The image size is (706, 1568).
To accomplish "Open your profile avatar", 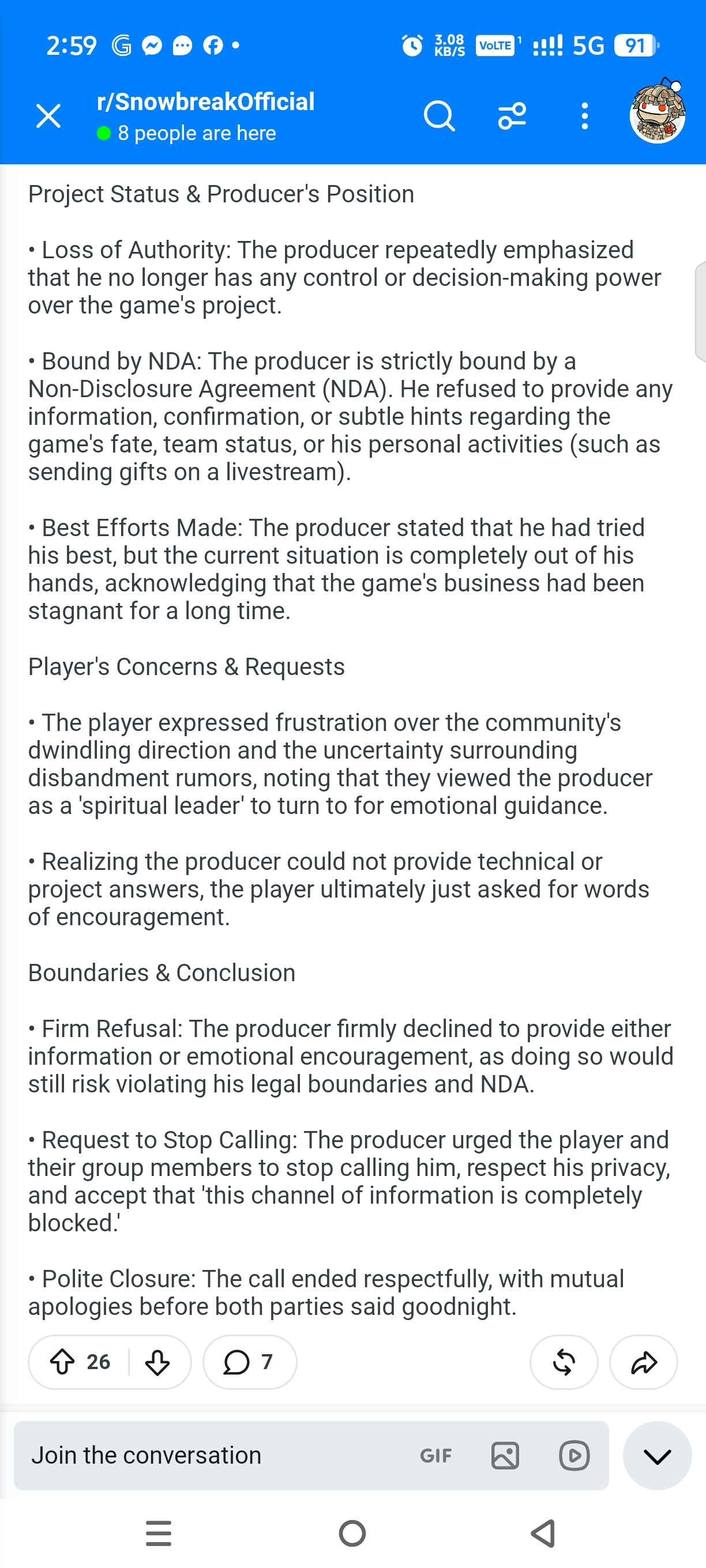I will click(658, 111).
